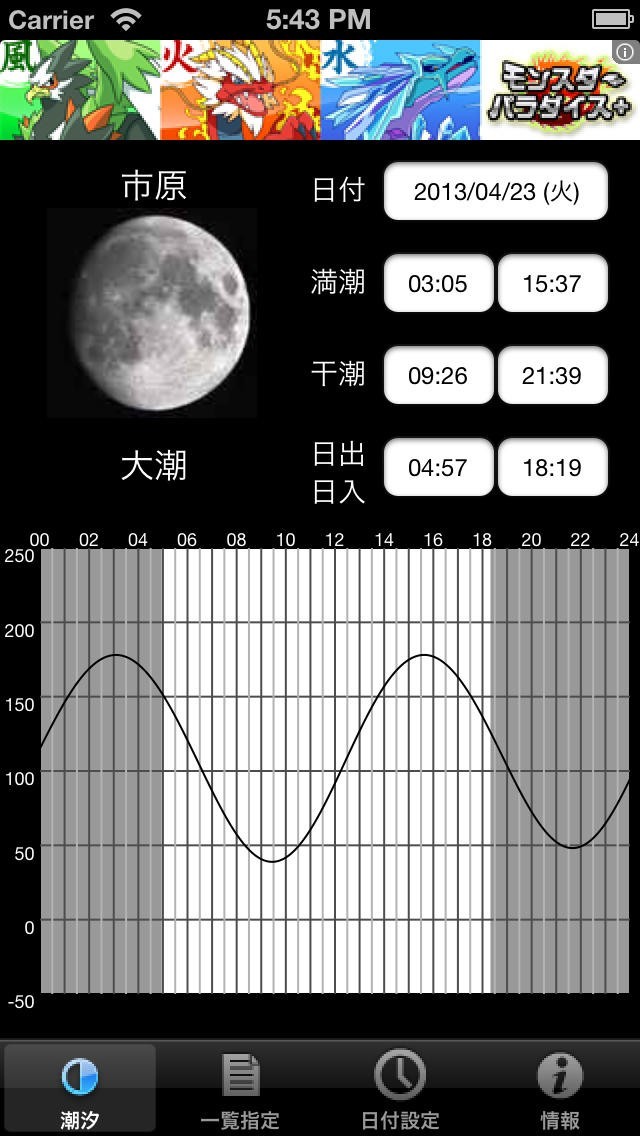The height and width of the screenshot is (1136, 640).
Task: Tap the ad info icon
Action: point(628,51)
